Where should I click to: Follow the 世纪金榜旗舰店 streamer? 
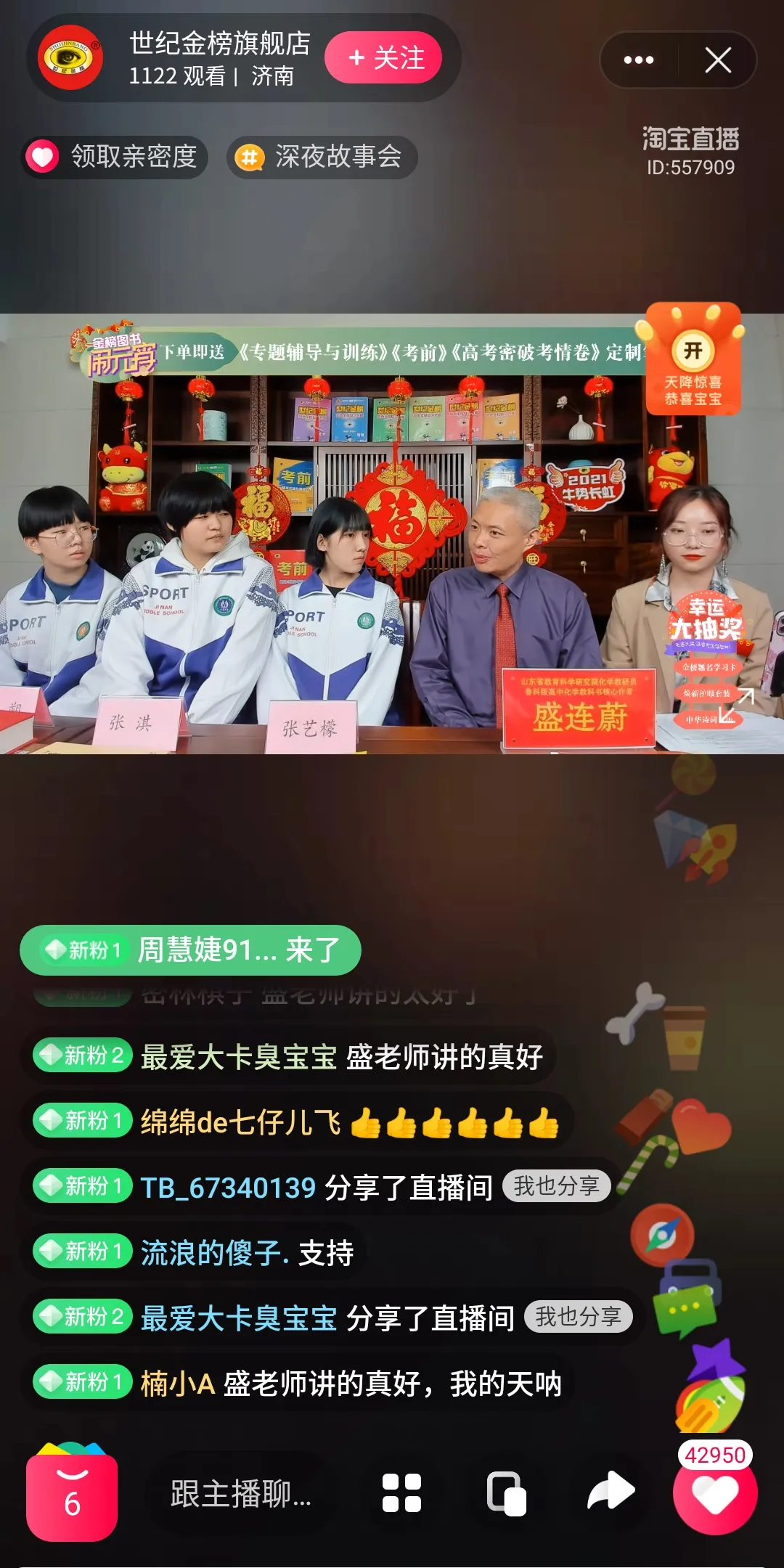coord(383,58)
